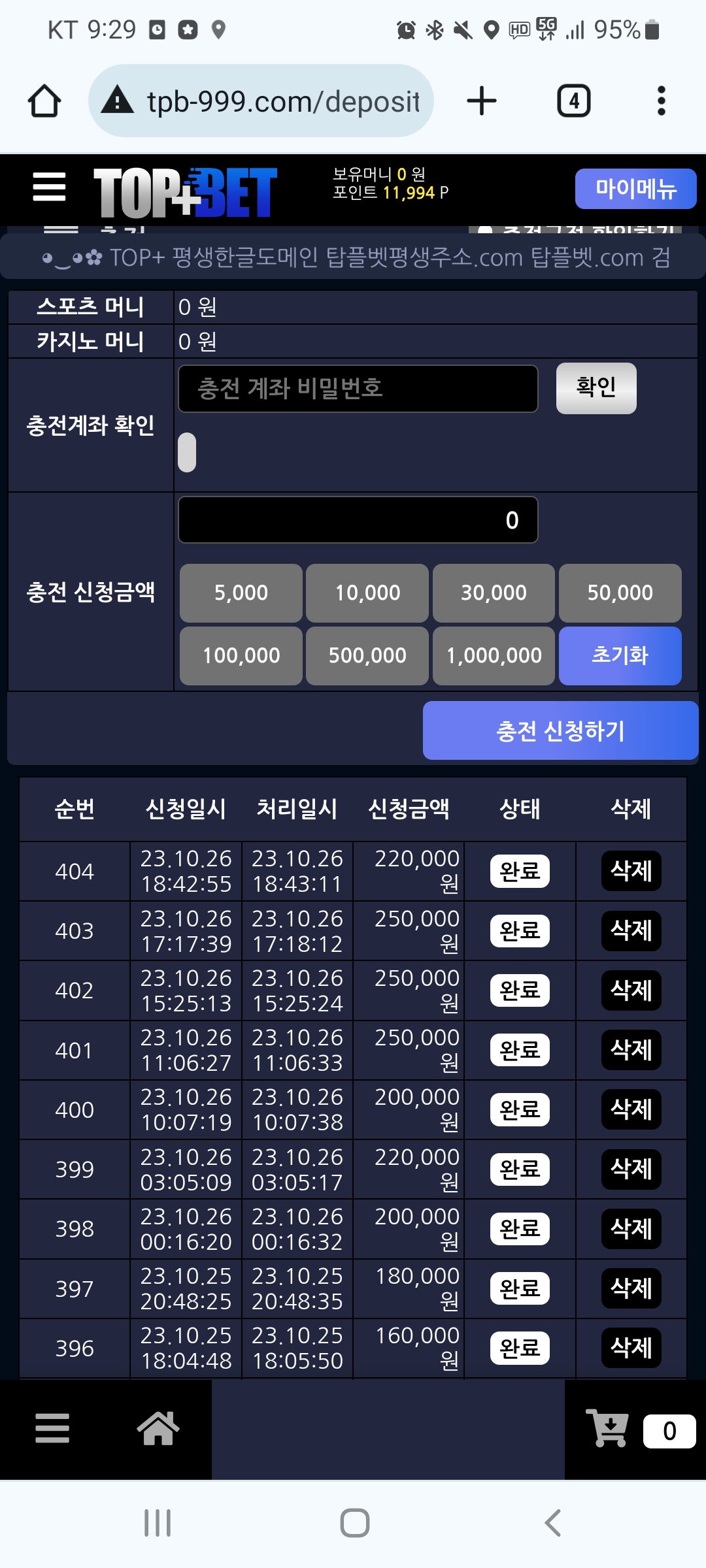Tap the 확인 button
The height and width of the screenshot is (1568, 706).
click(596, 388)
